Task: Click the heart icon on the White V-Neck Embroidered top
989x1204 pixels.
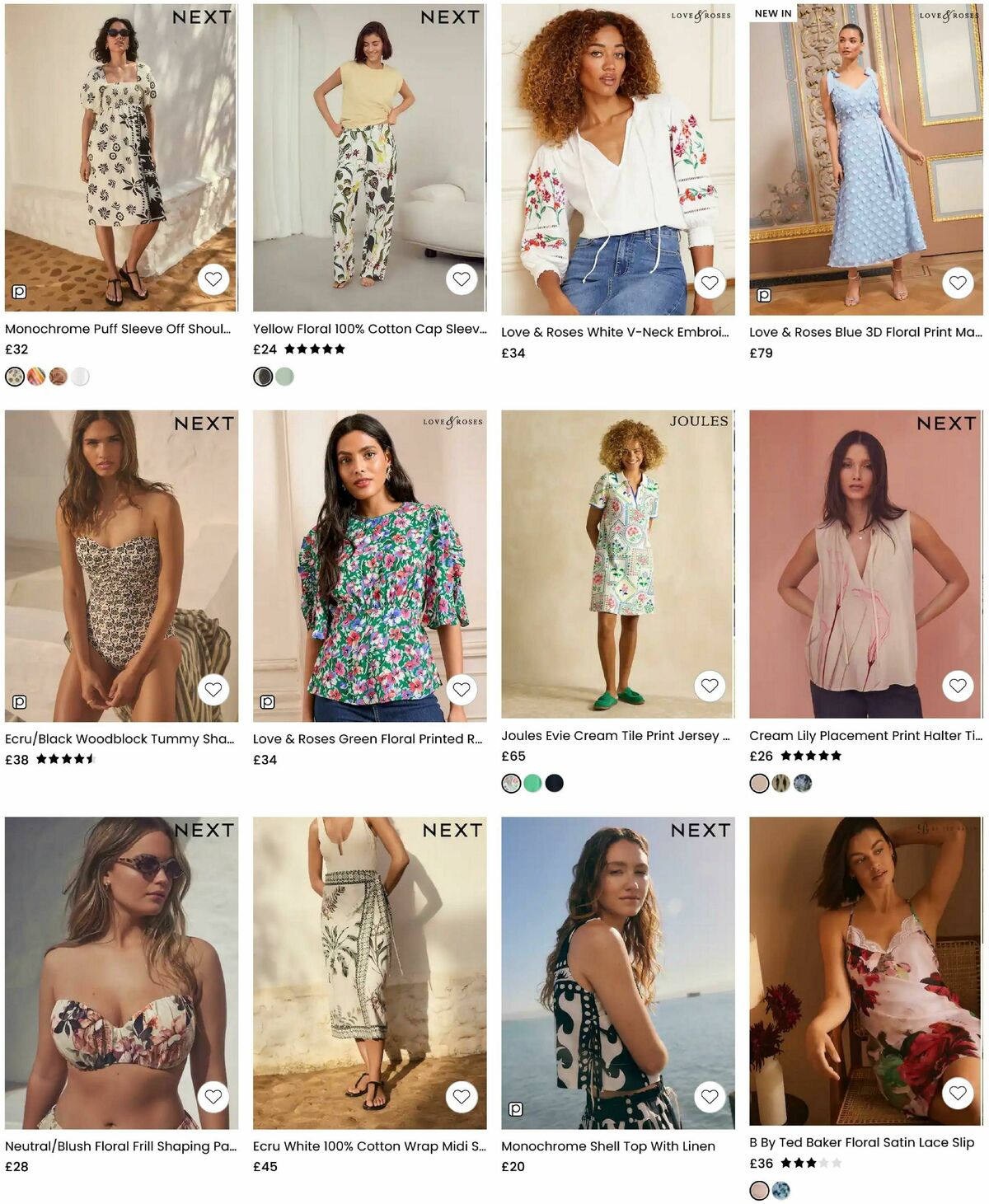Action: tap(710, 283)
